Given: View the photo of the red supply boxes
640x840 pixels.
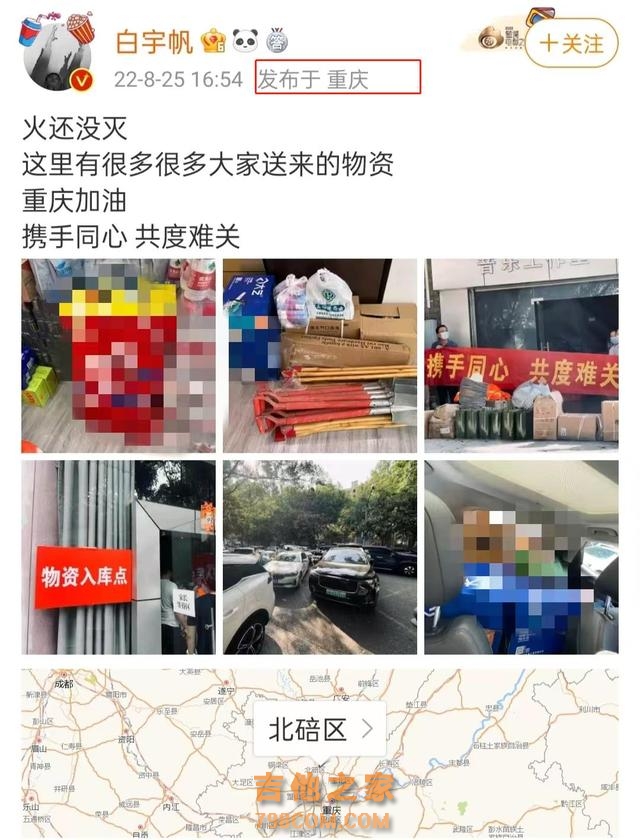Looking at the screenshot, I should (118, 355).
